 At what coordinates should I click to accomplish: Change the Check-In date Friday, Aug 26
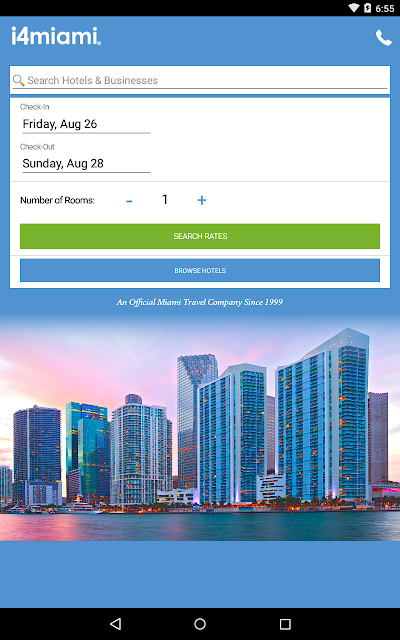(86, 124)
